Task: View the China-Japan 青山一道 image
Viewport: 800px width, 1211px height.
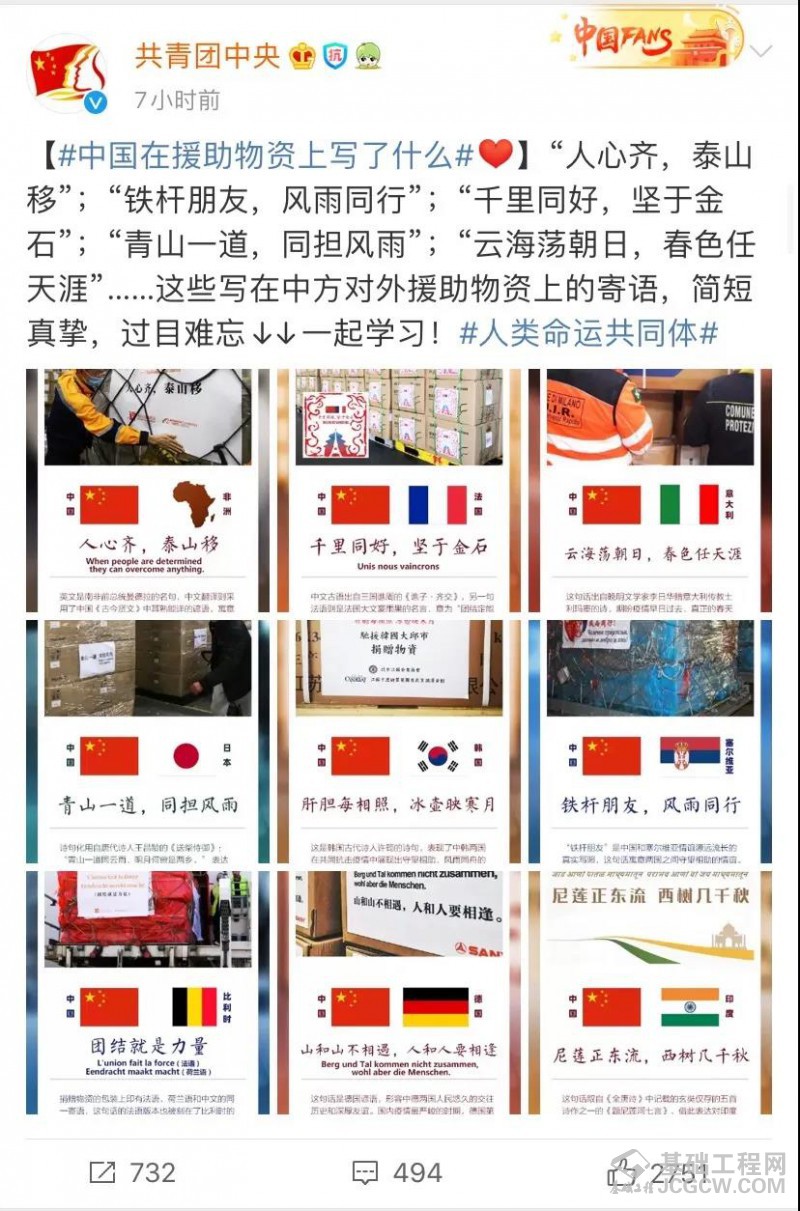Action: click(148, 741)
